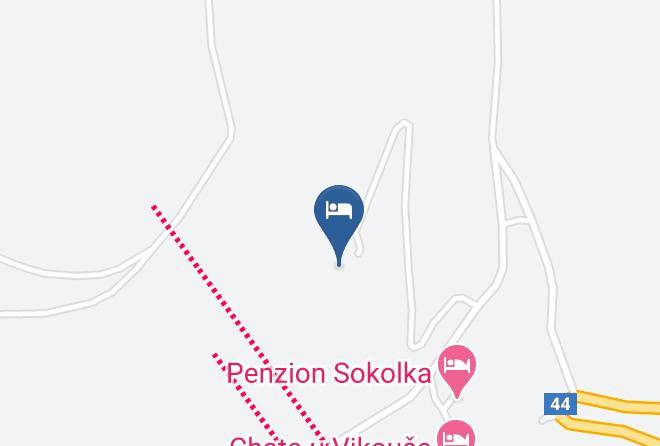
Task: Open the Penzion Sokolka hotel pin
Action: tap(457, 370)
